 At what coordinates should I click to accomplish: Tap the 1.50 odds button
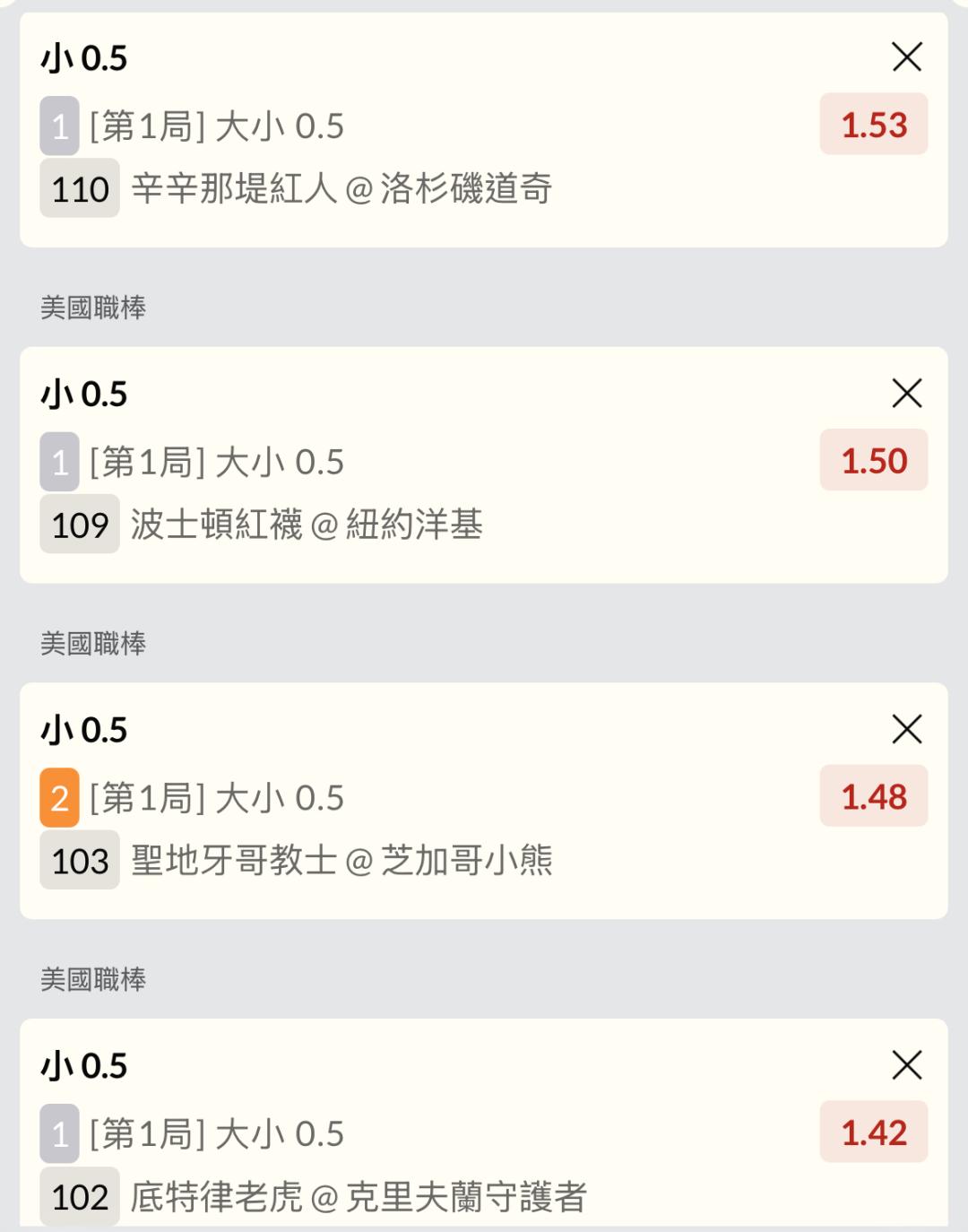click(873, 461)
